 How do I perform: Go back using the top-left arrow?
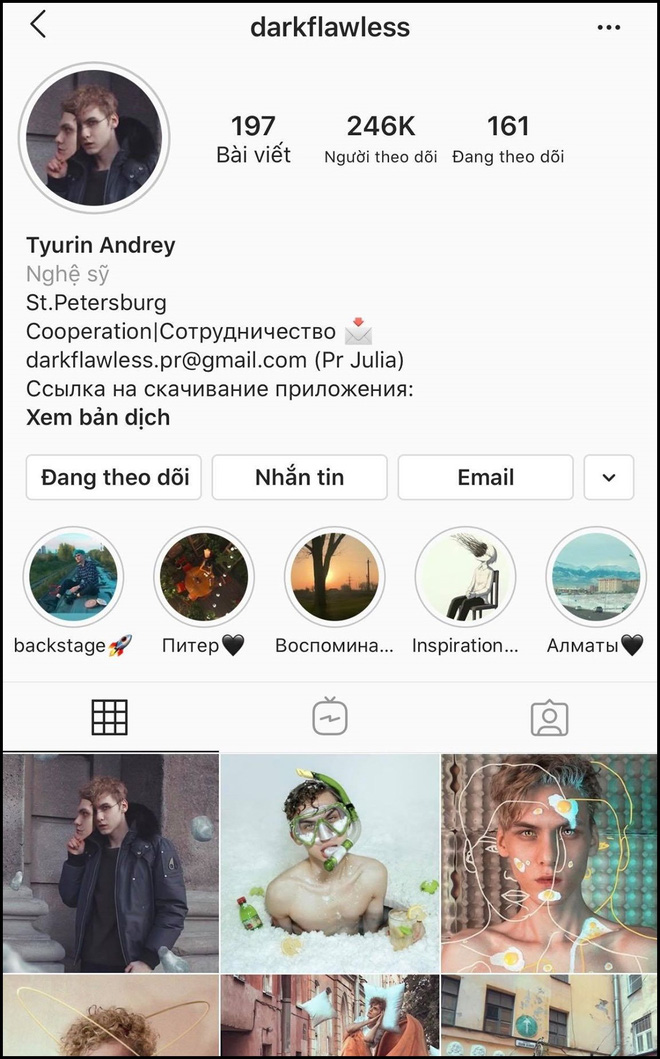point(38,25)
